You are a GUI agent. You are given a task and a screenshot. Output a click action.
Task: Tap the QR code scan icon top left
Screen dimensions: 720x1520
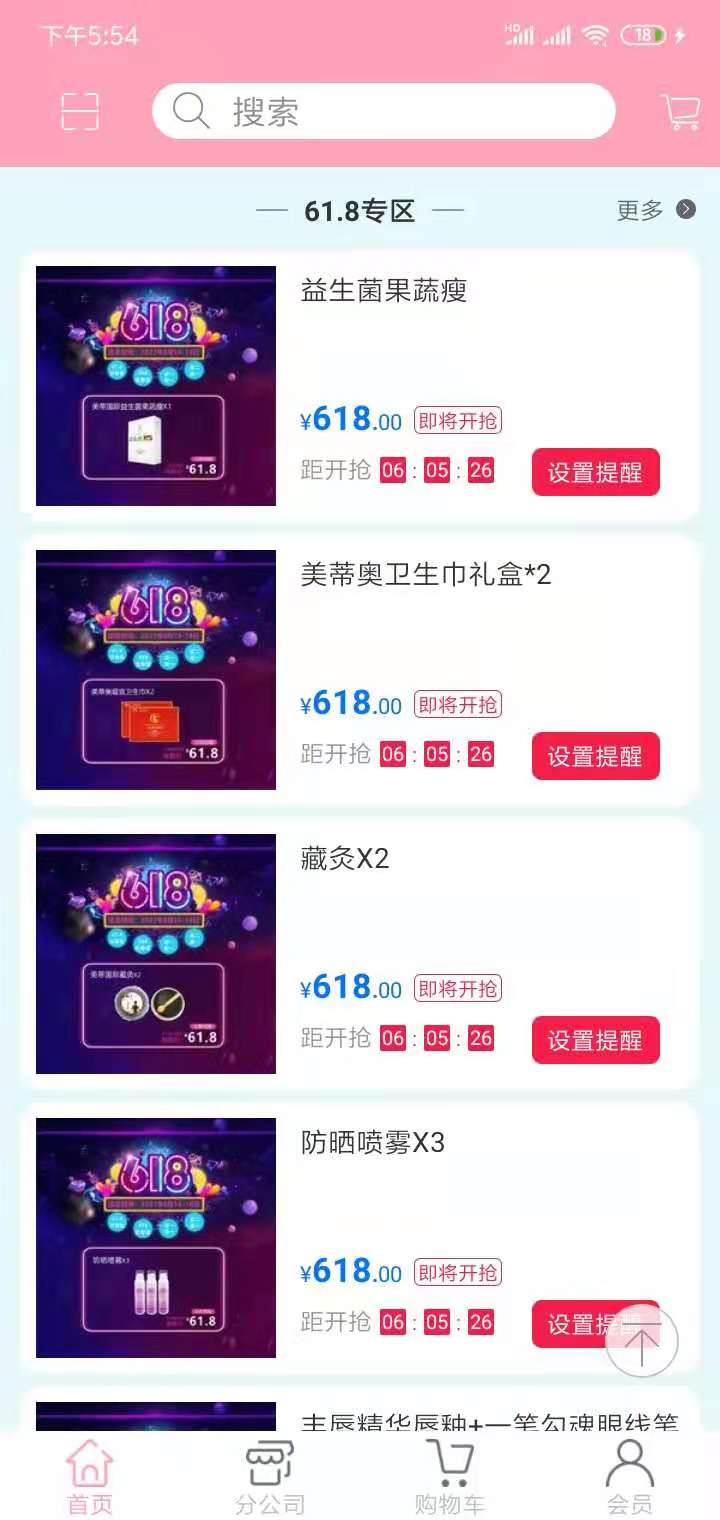pyautogui.click(x=82, y=111)
